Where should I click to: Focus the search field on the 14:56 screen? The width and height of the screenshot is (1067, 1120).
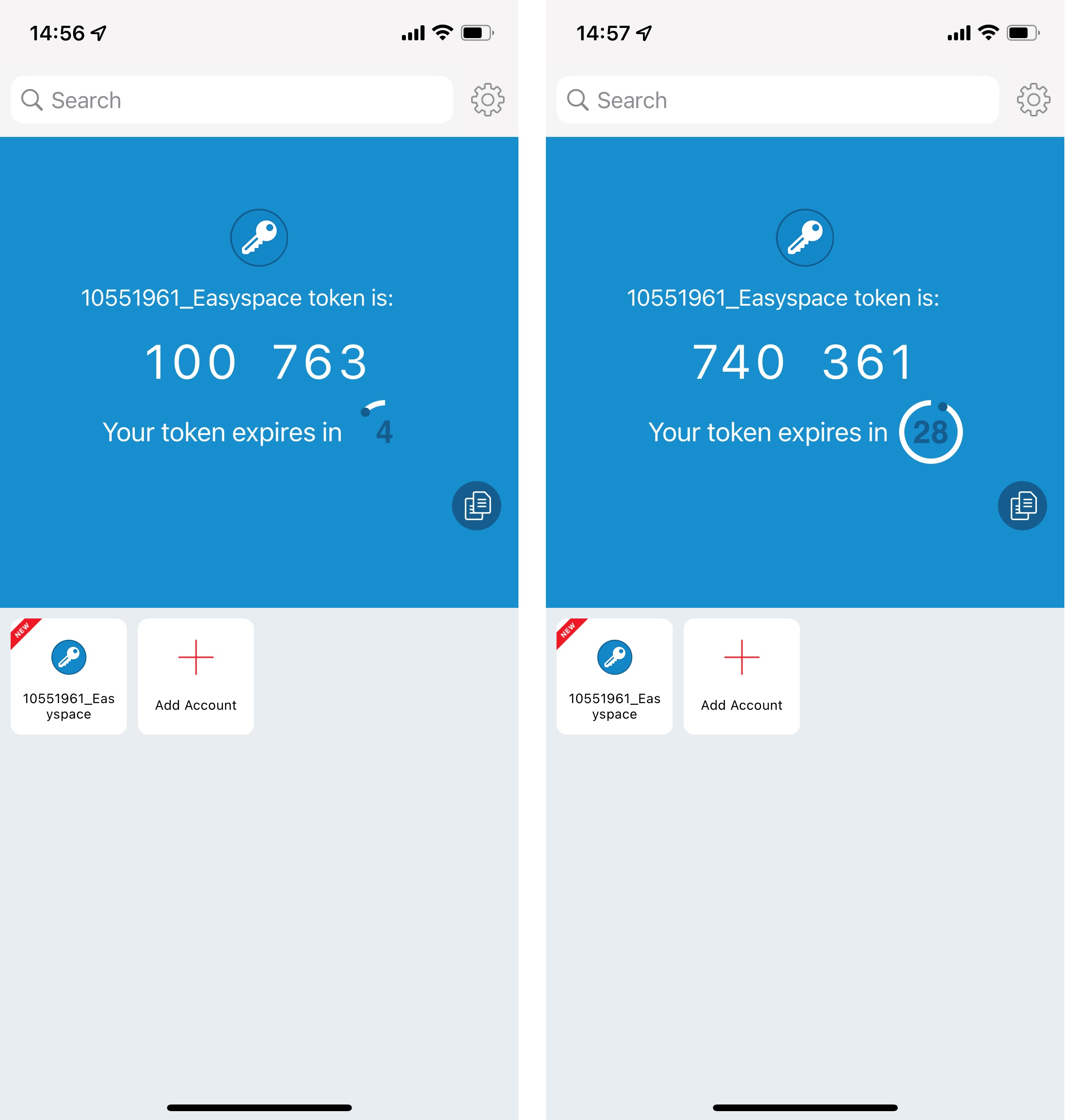click(232, 100)
